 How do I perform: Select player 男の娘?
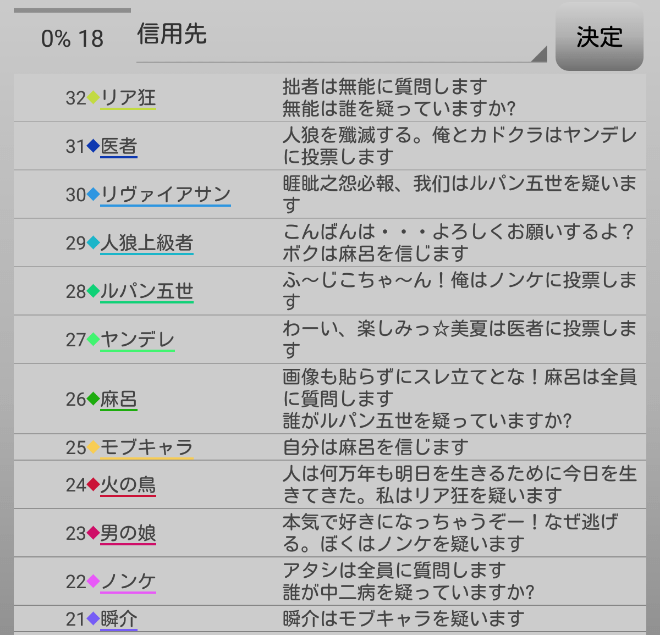coord(128,533)
